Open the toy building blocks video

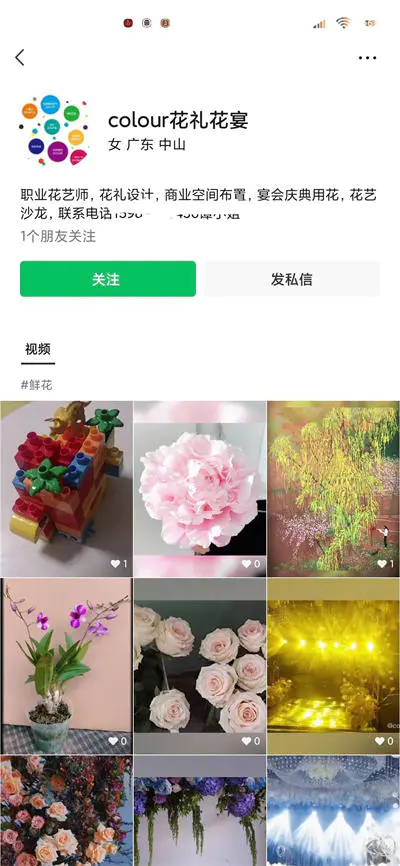tap(66, 489)
